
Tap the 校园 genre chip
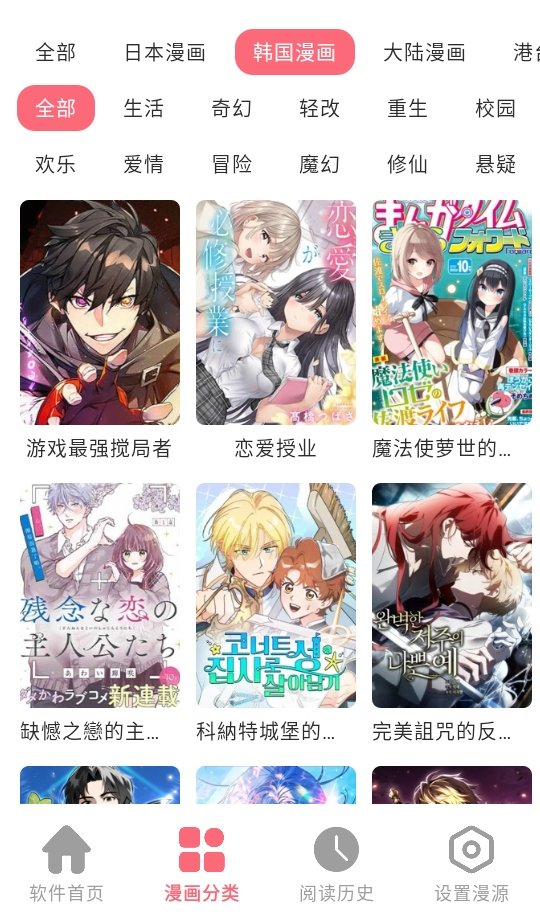[496, 108]
